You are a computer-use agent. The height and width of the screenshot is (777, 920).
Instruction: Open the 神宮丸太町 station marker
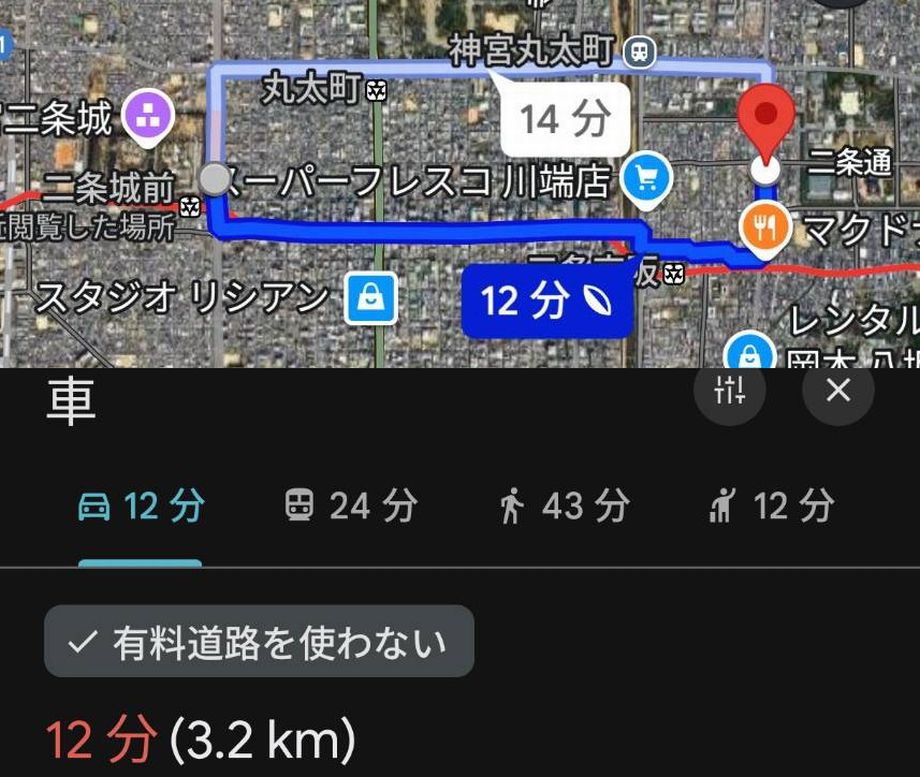coord(638,50)
